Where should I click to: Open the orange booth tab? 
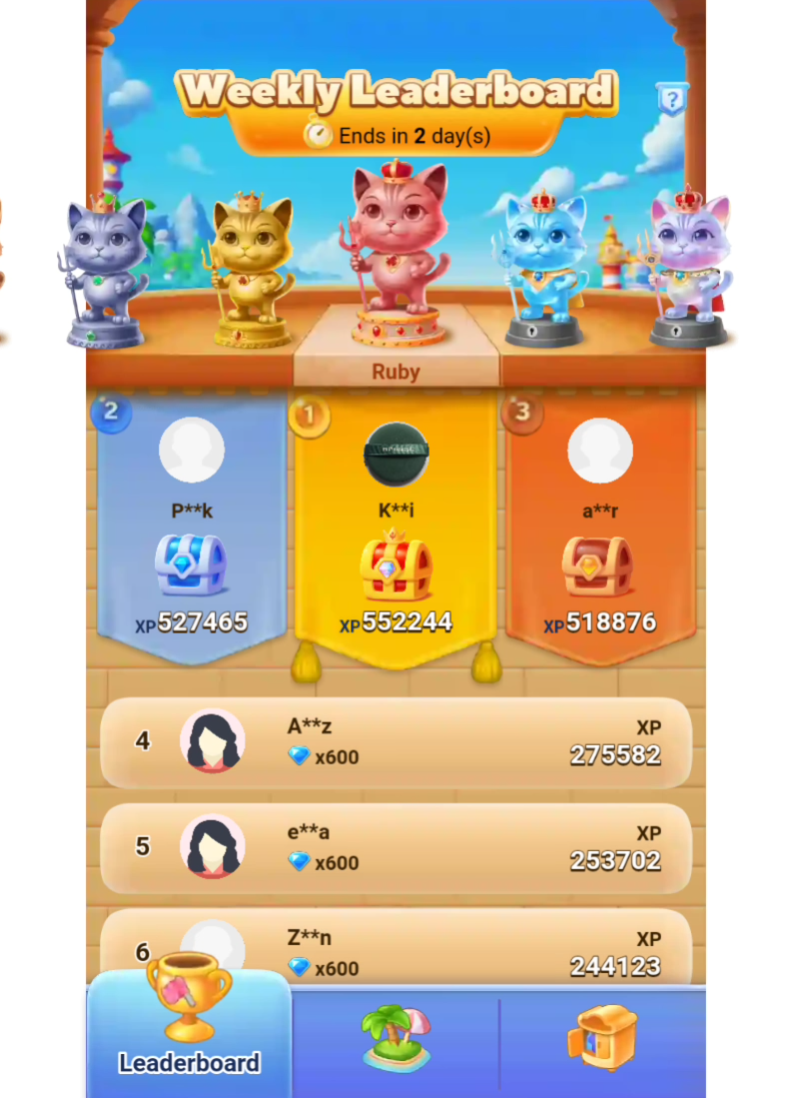pos(602,1040)
